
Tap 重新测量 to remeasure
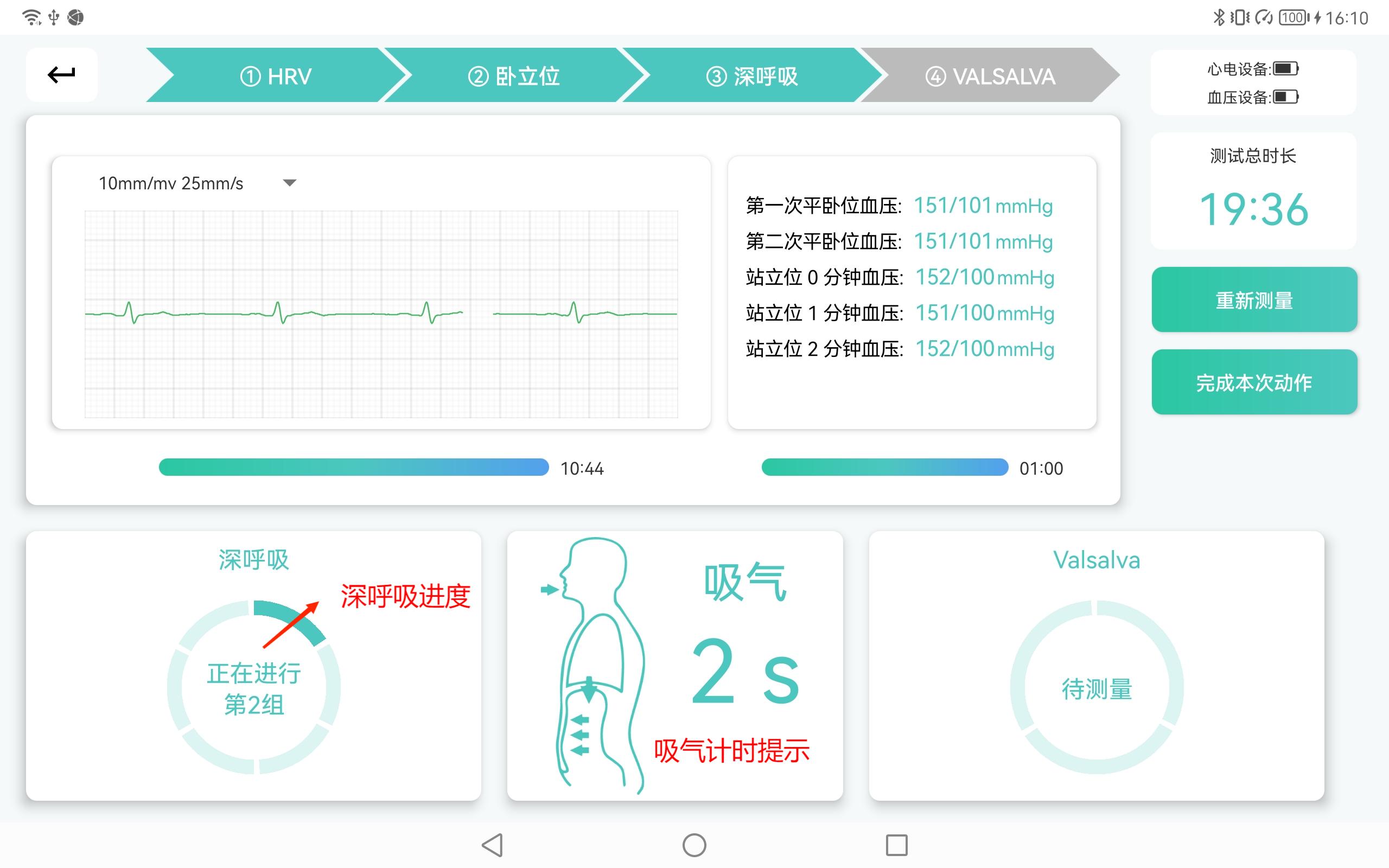tap(1254, 299)
